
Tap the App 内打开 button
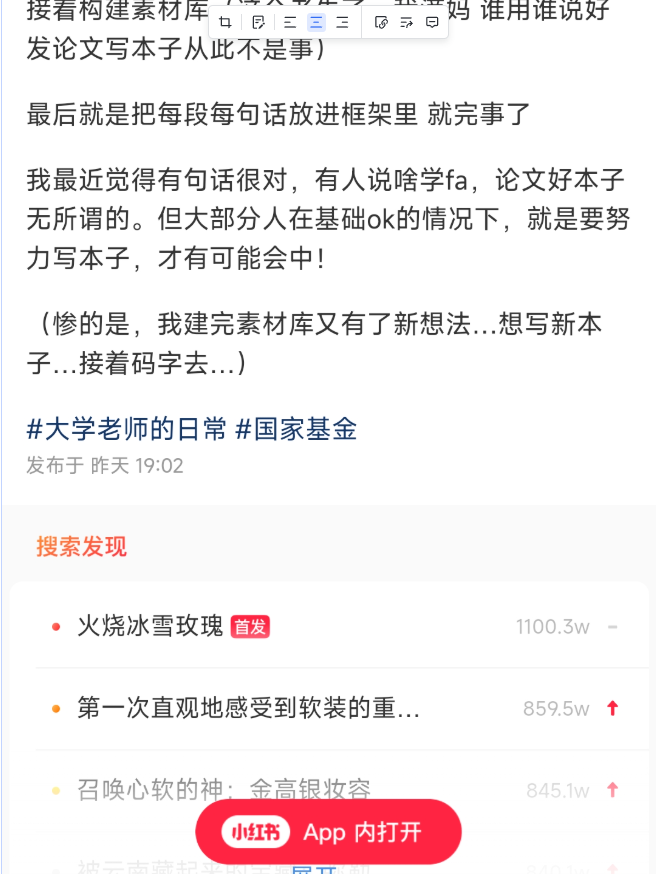[x=328, y=832]
